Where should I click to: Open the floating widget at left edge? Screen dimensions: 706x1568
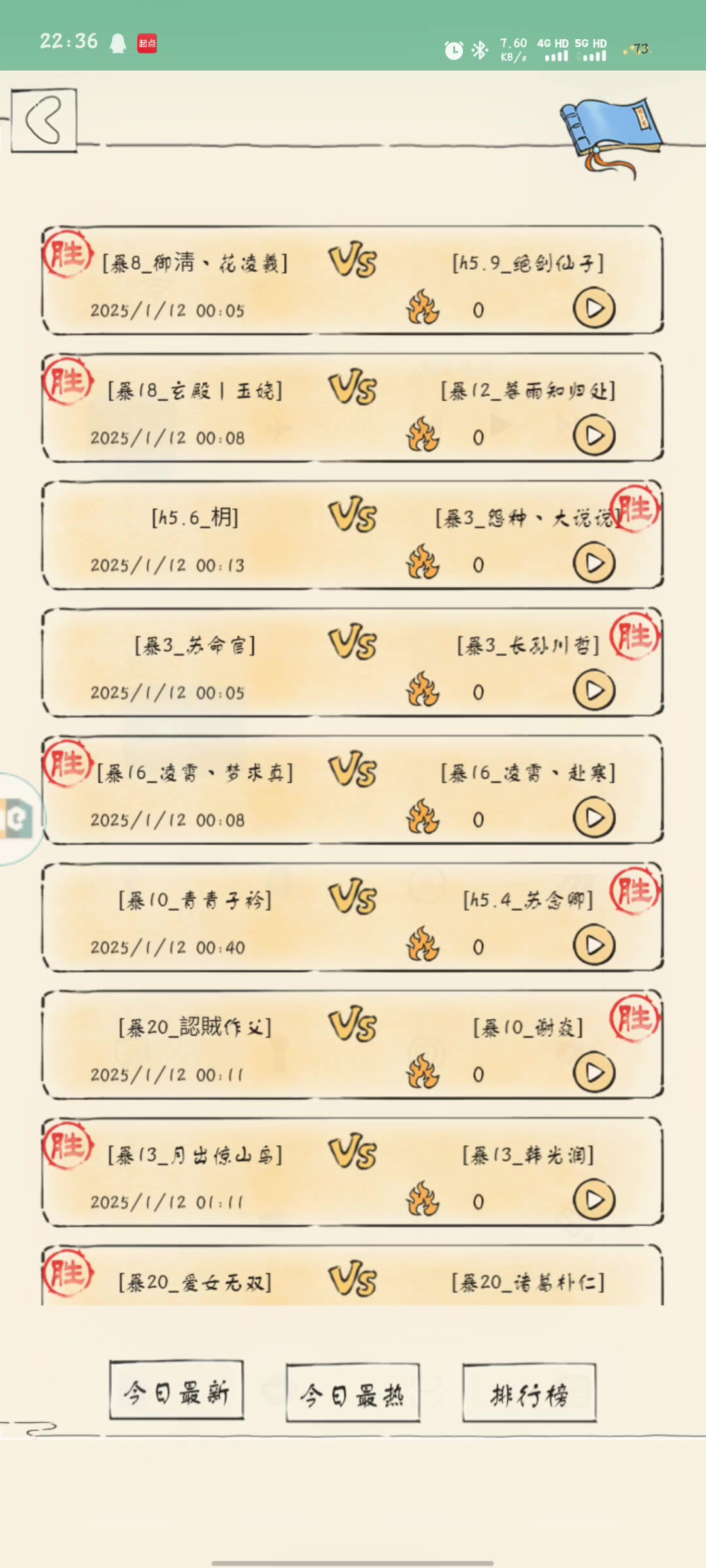(18, 819)
